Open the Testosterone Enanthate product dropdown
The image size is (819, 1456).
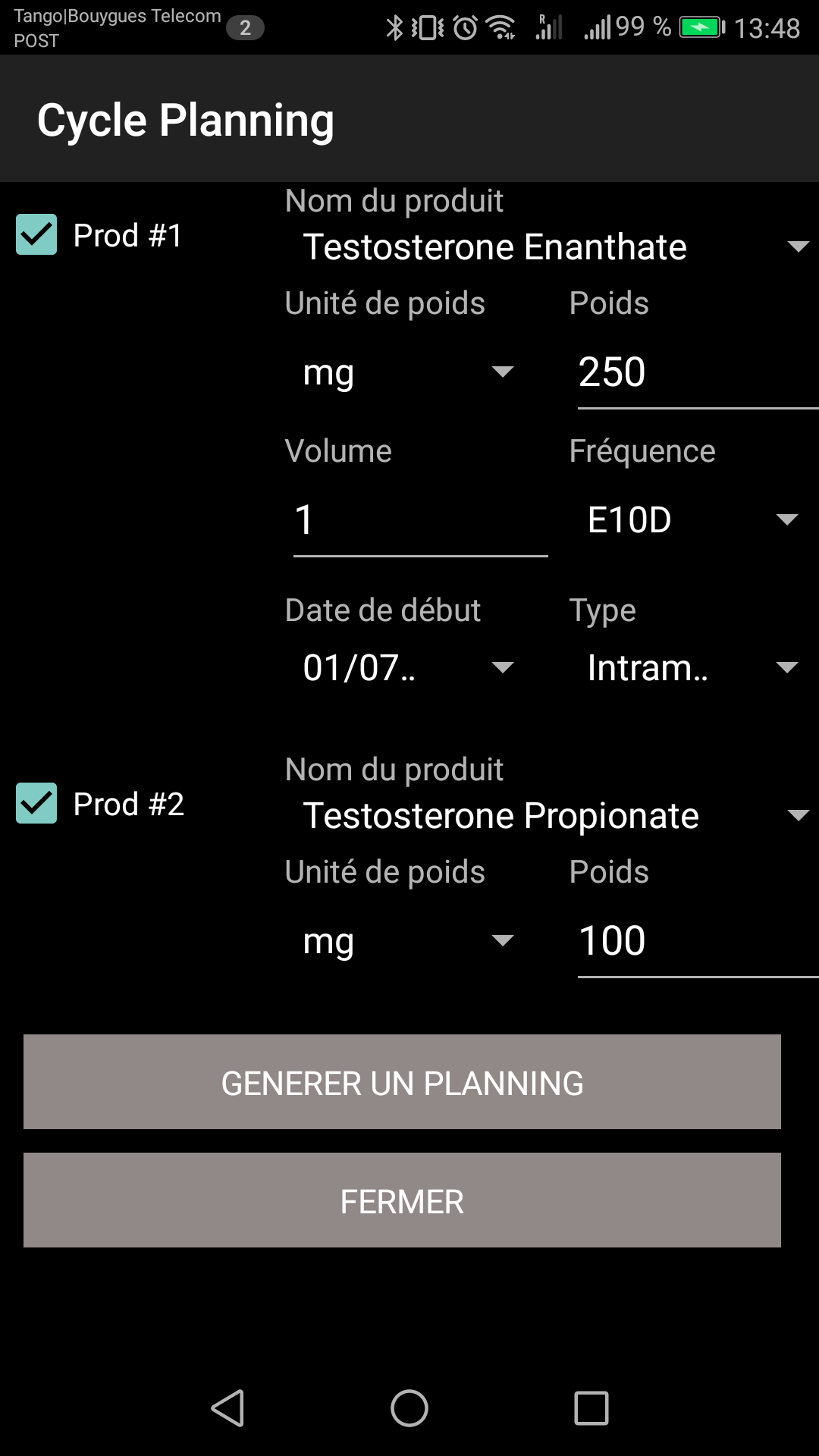[551, 246]
